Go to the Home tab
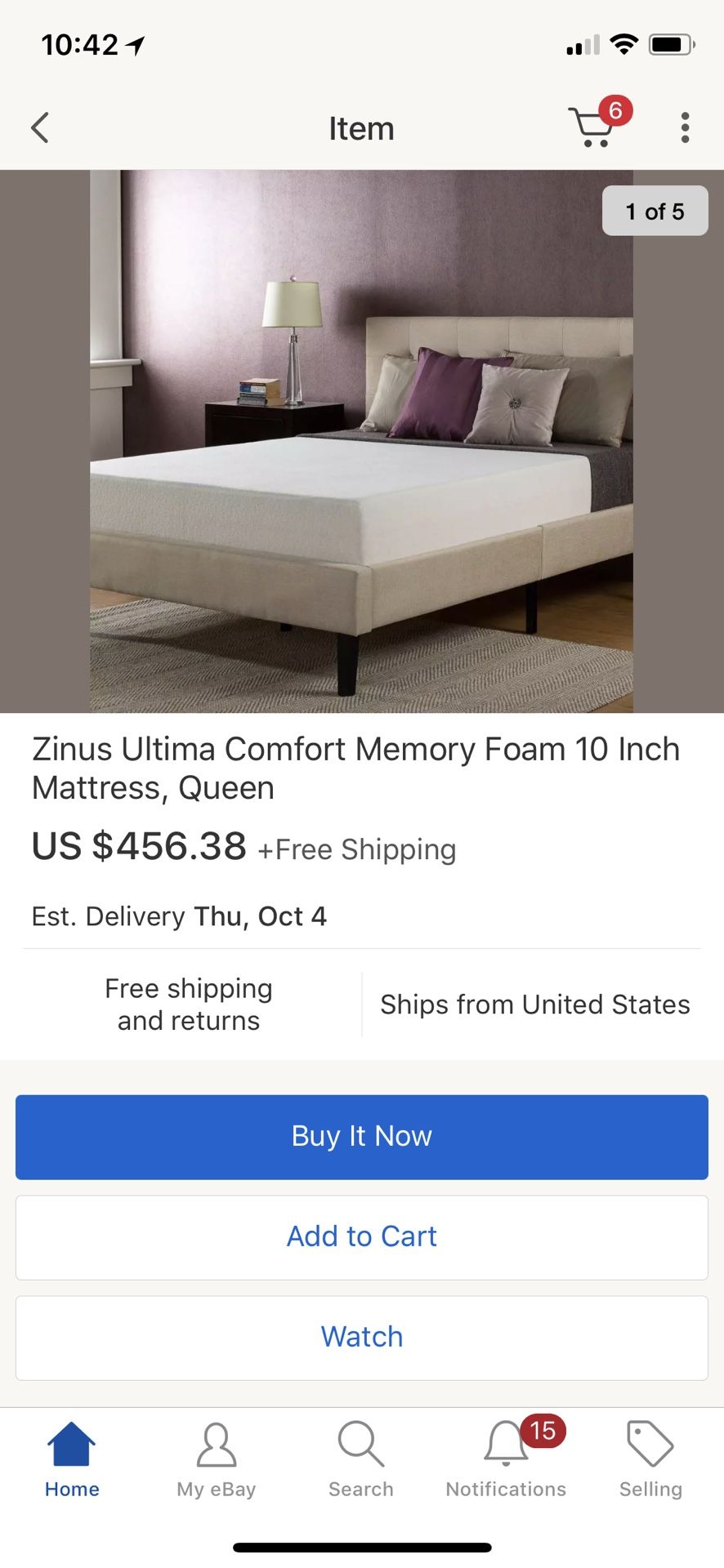 click(x=72, y=1459)
